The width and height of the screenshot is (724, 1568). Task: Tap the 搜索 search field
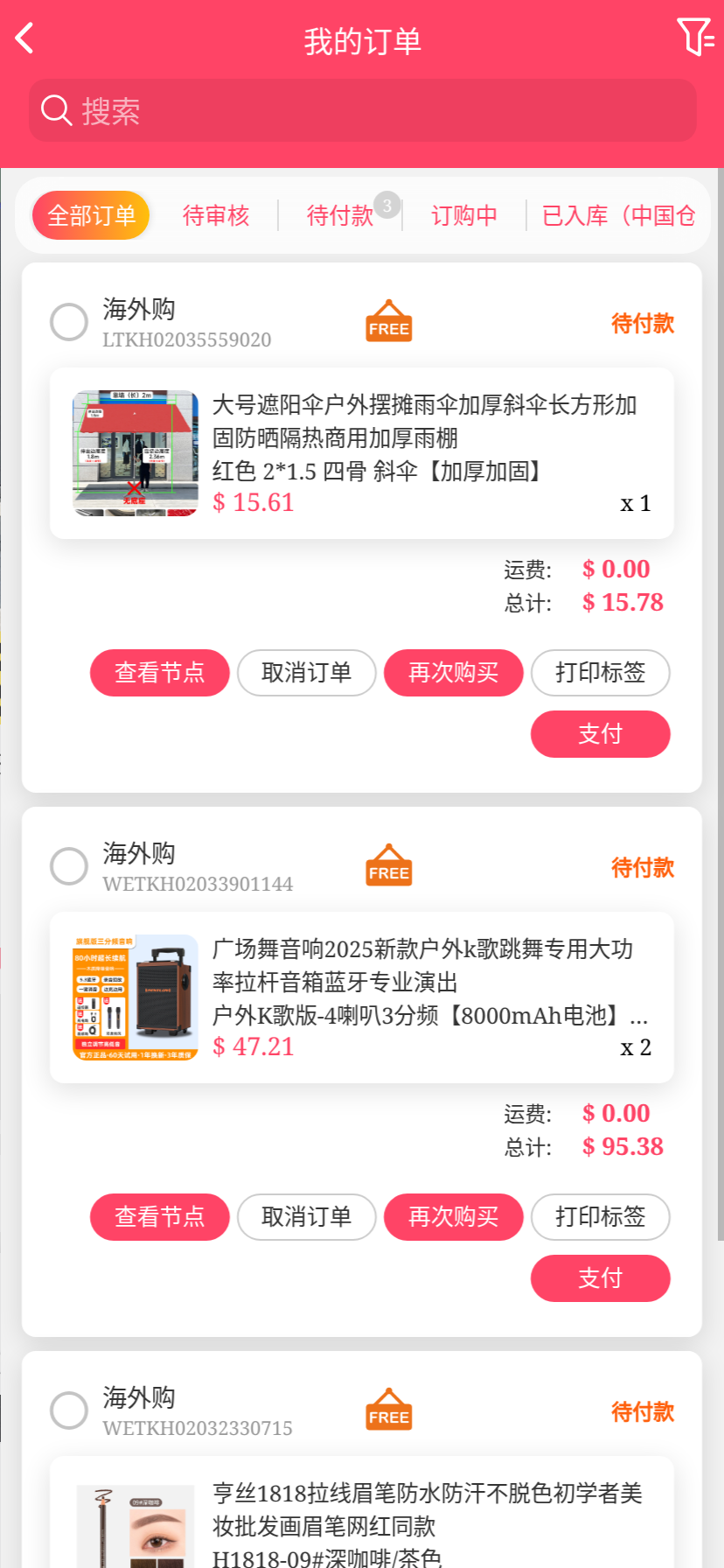(363, 111)
